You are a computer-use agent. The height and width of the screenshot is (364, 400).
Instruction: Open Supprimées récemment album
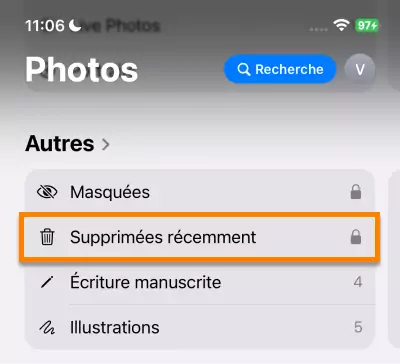tap(200, 237)
